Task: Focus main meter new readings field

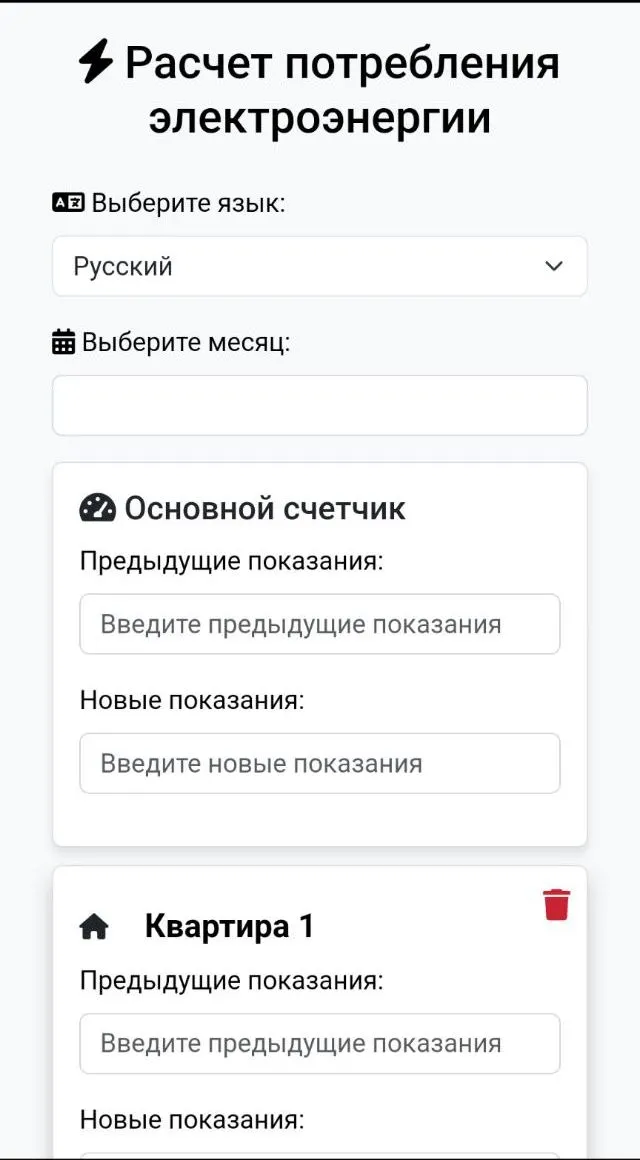Action: tap(320, 763)
